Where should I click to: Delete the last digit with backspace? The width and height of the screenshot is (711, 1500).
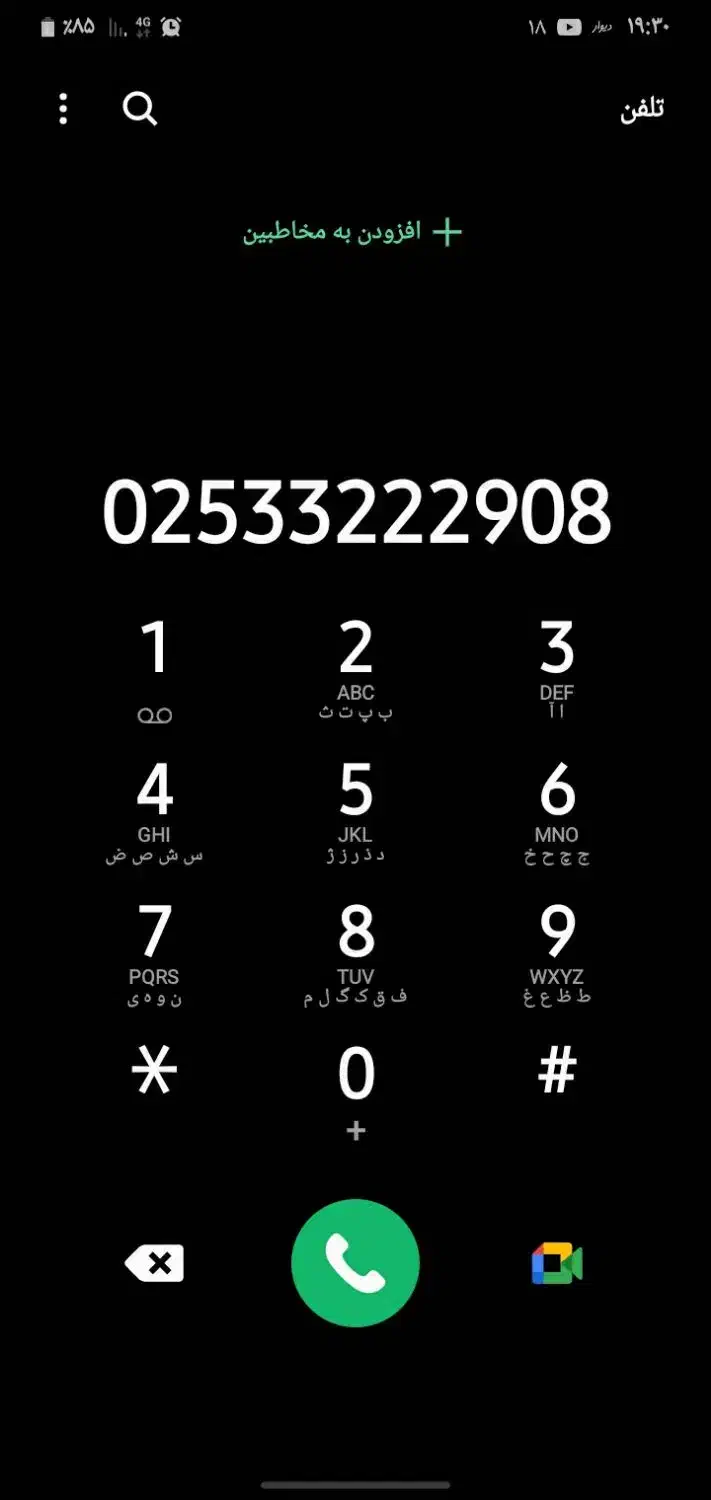click(x=154, y=1264)
